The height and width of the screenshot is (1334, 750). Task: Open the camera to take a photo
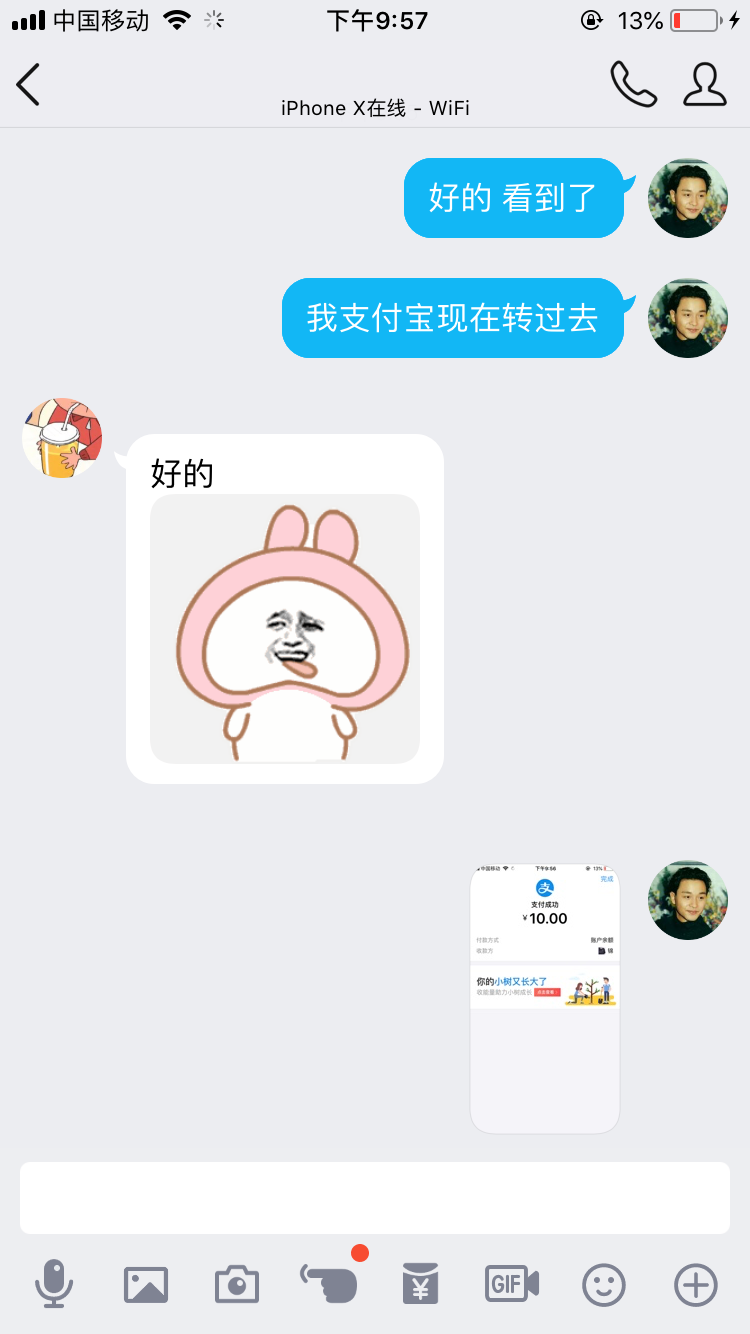(x=237, y=1285)
